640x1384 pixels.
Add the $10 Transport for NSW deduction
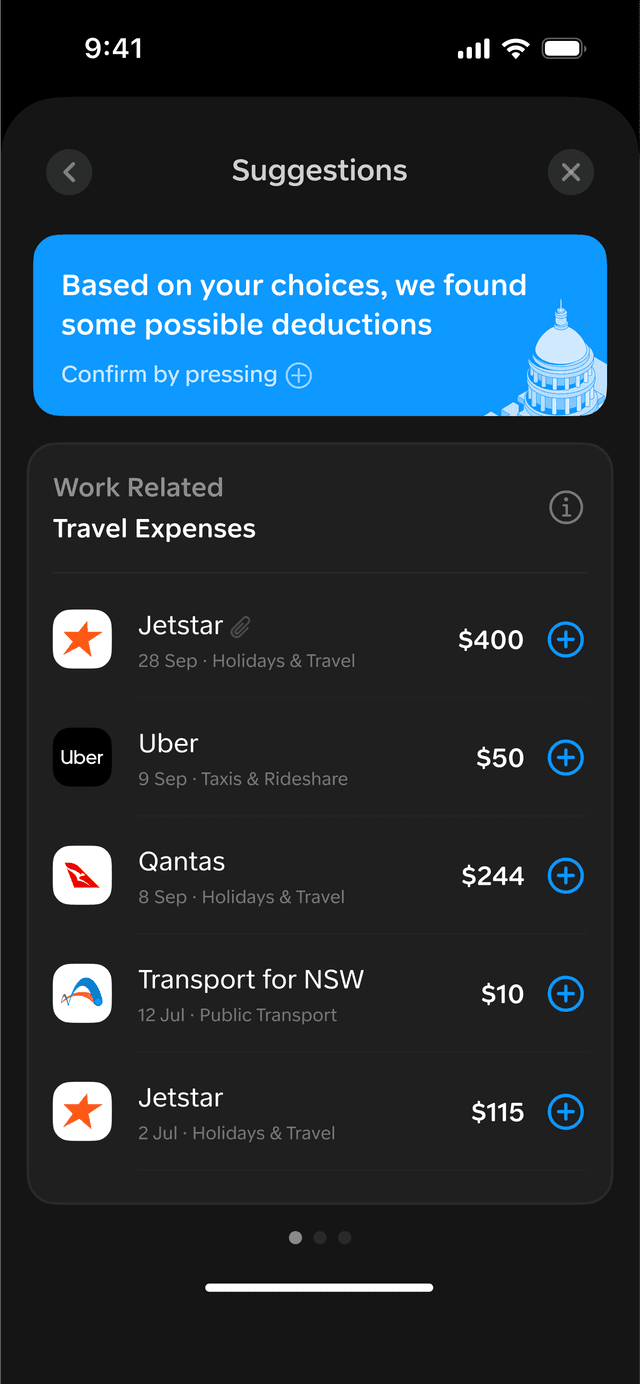point(566,994)
